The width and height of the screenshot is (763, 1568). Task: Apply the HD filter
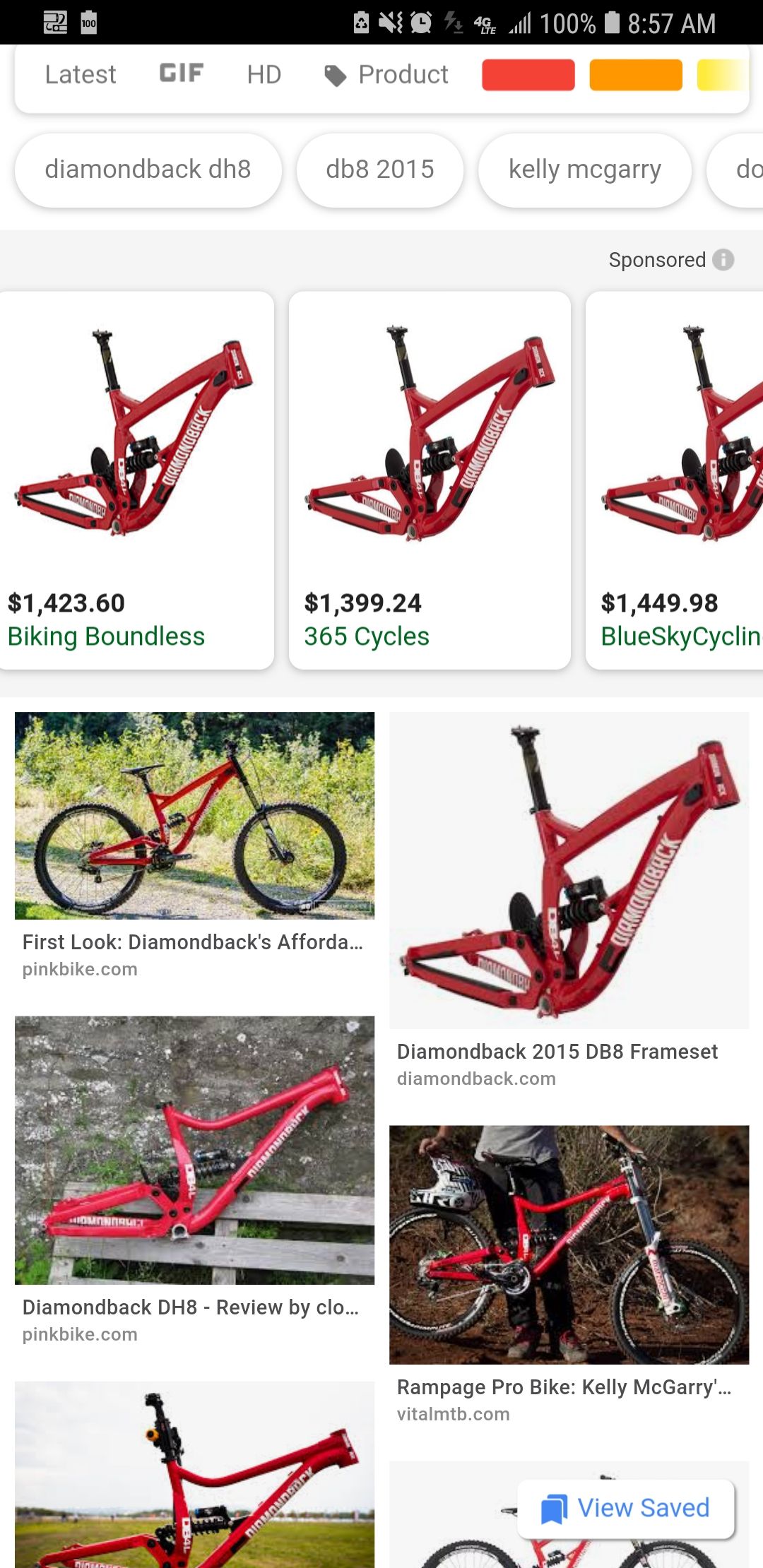pyautogui.click(x=264, y=74)
